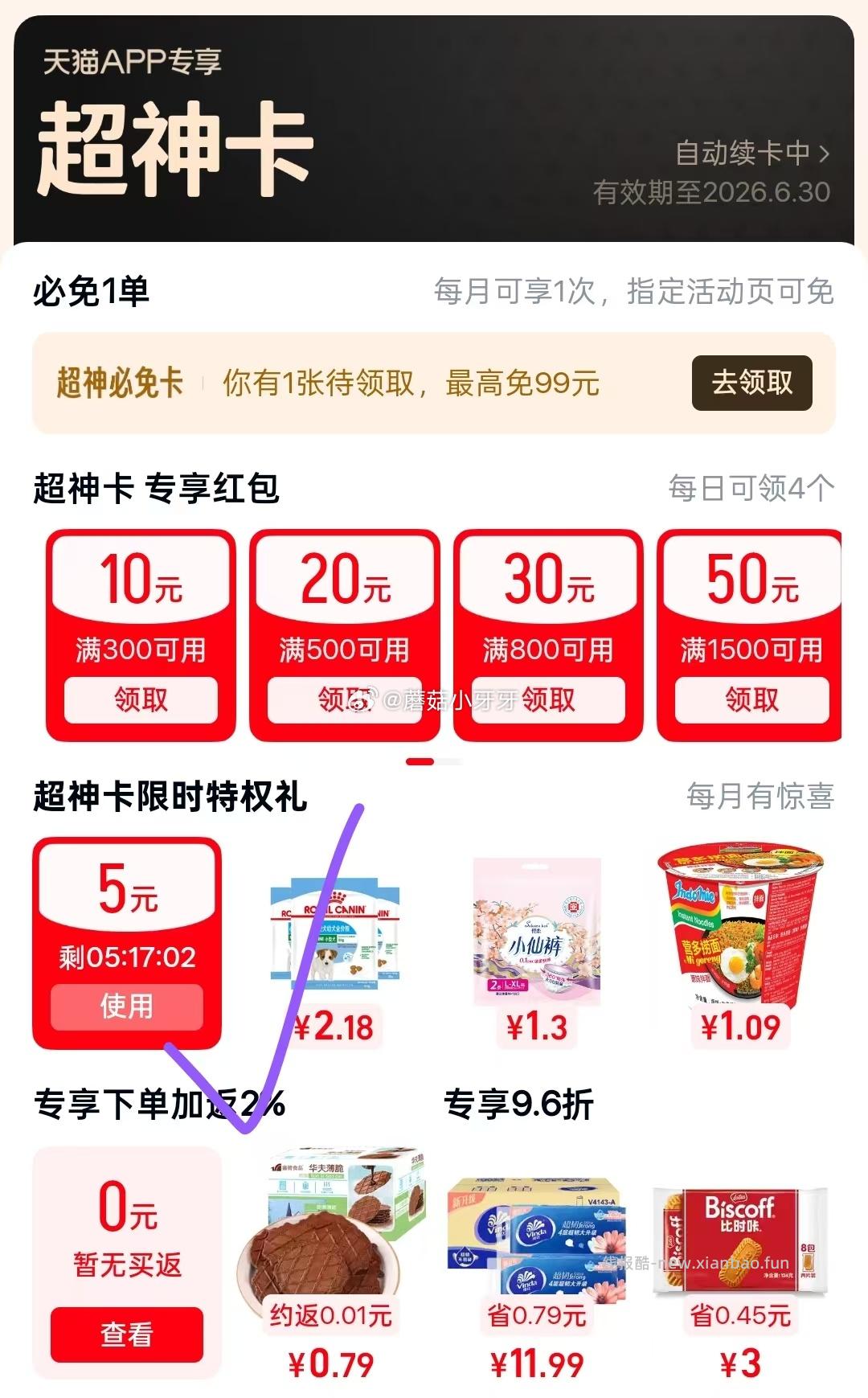Claim the 20元 满500可用 red packet
Viewport: 868px width, 1398px height.
343,700
